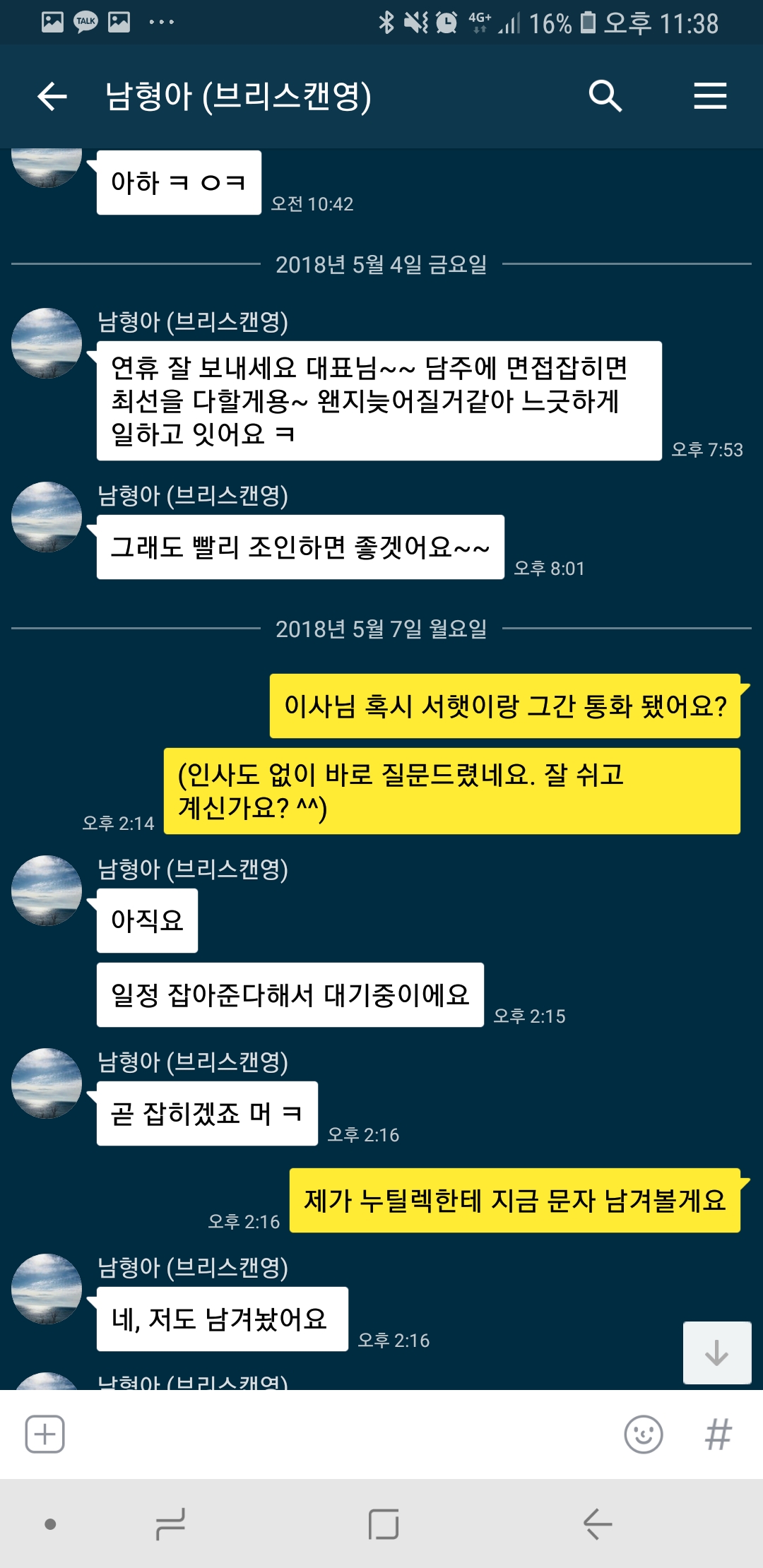The image size is (763, 1568).
Task: Go back from the chat room
Action: [x=52, y=96]
